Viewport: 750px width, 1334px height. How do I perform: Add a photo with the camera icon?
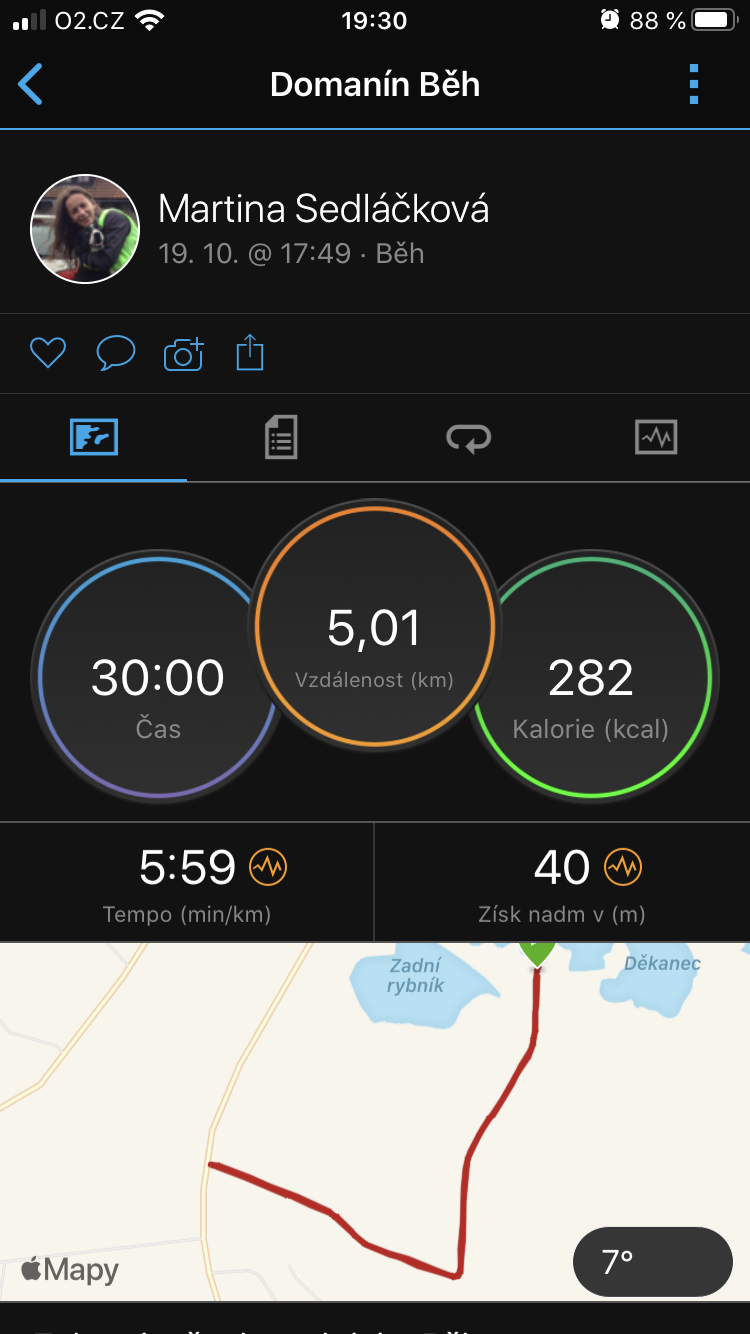[x=183, y=353]
